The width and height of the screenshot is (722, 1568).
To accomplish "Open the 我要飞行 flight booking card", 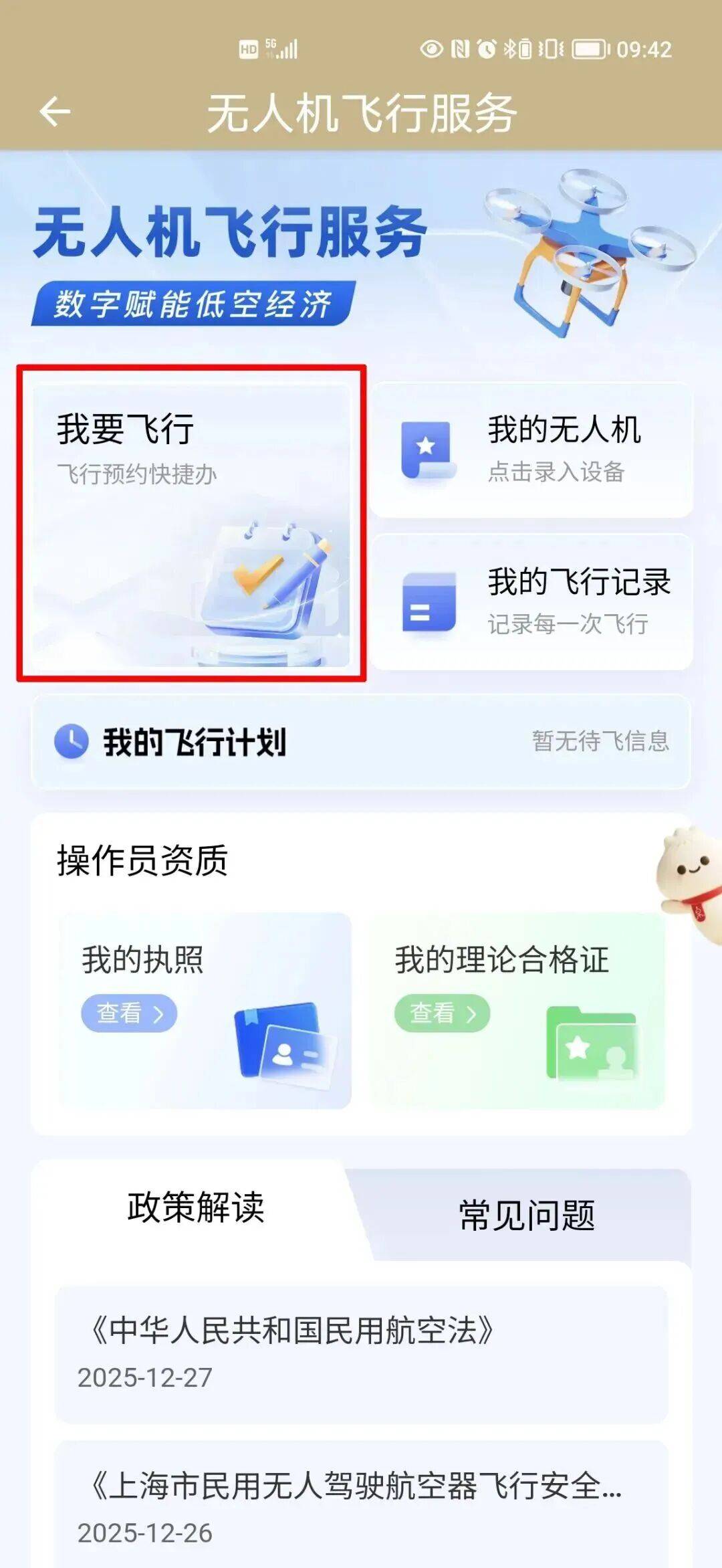I will pos(191,524).
